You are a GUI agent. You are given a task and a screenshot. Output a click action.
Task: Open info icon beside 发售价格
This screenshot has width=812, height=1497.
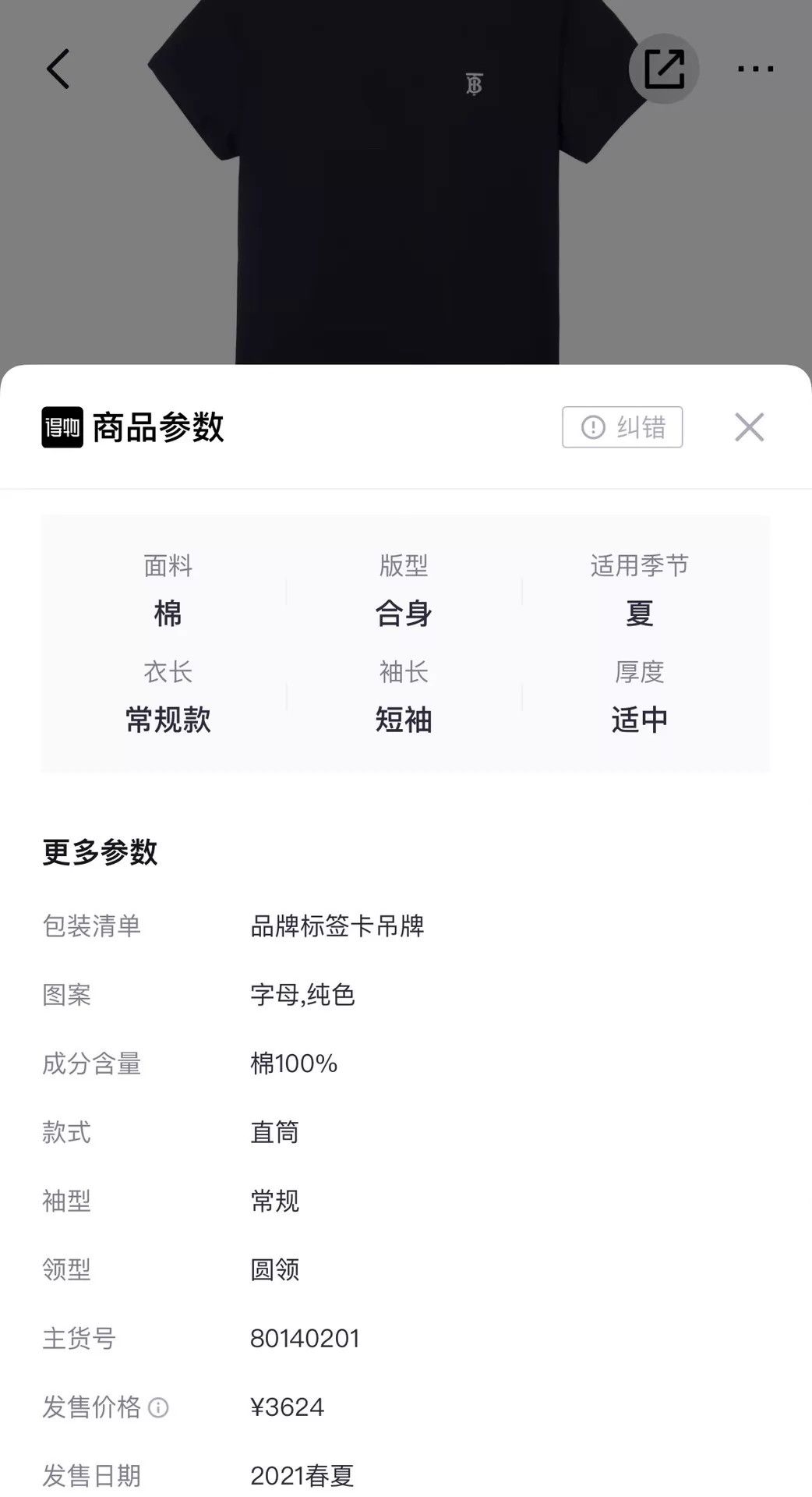pos(158,1407)
